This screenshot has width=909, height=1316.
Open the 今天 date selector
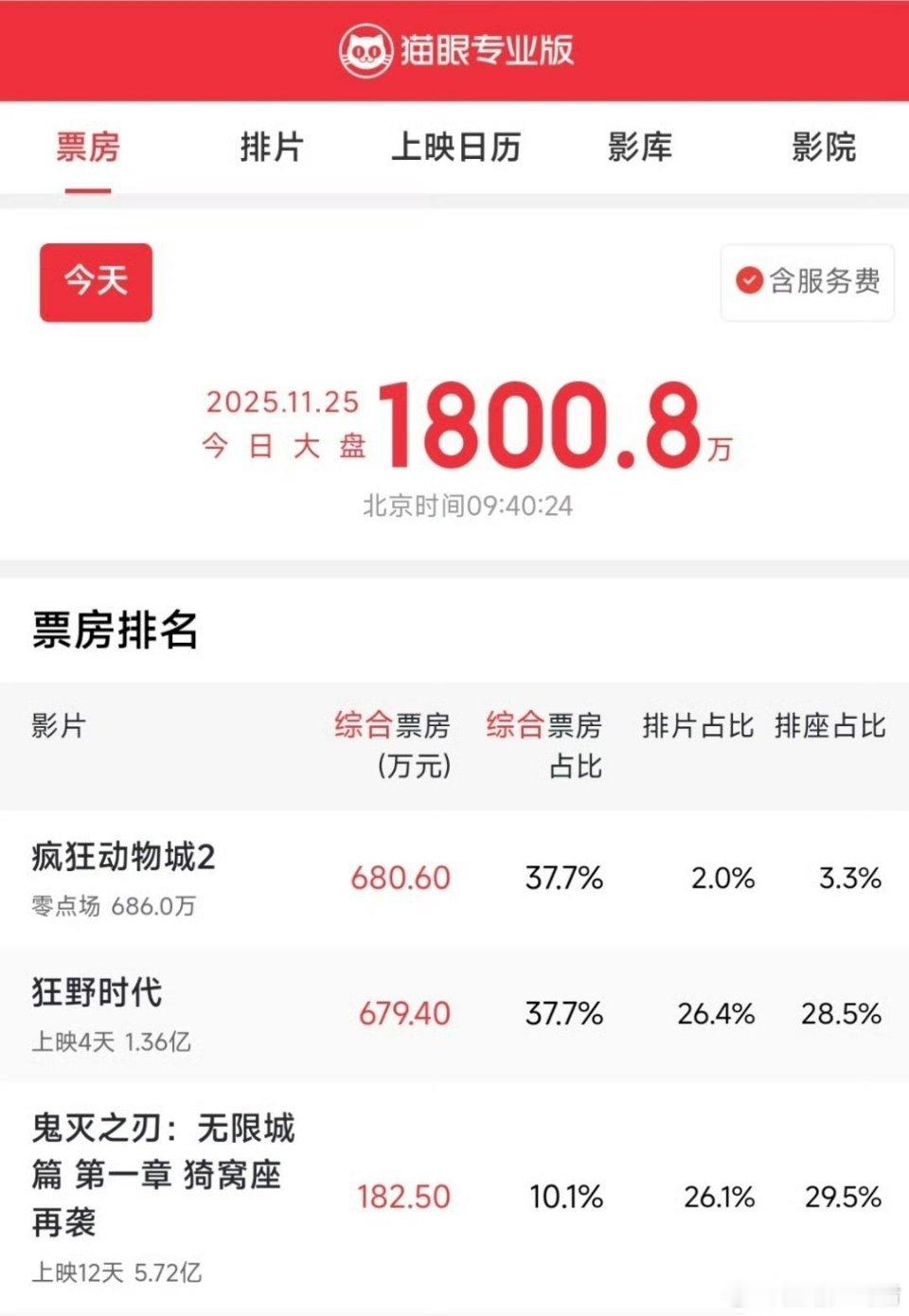tap(96, 282)
